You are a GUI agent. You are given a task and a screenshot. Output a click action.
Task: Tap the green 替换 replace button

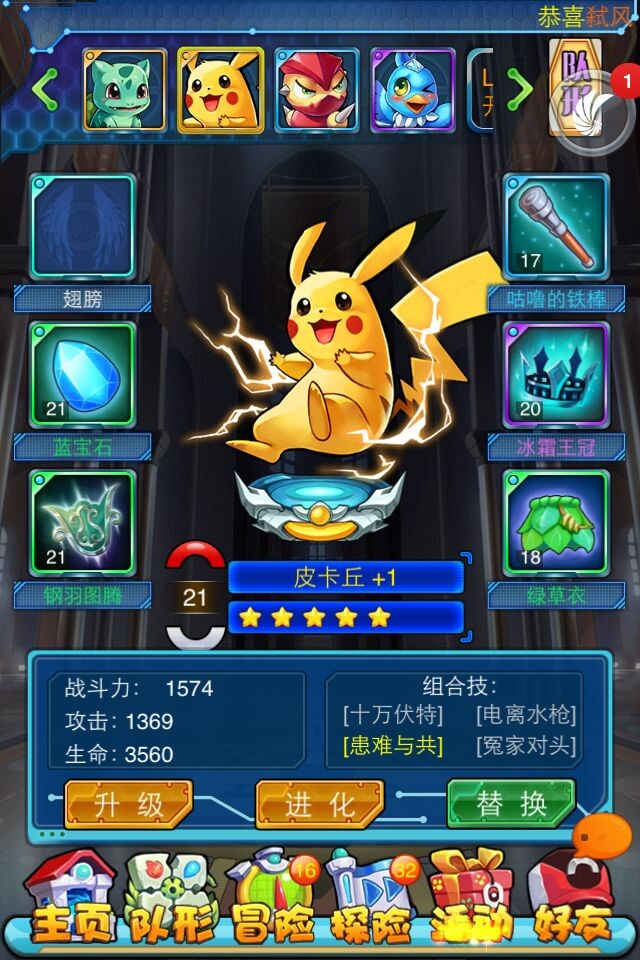point(510,804)
